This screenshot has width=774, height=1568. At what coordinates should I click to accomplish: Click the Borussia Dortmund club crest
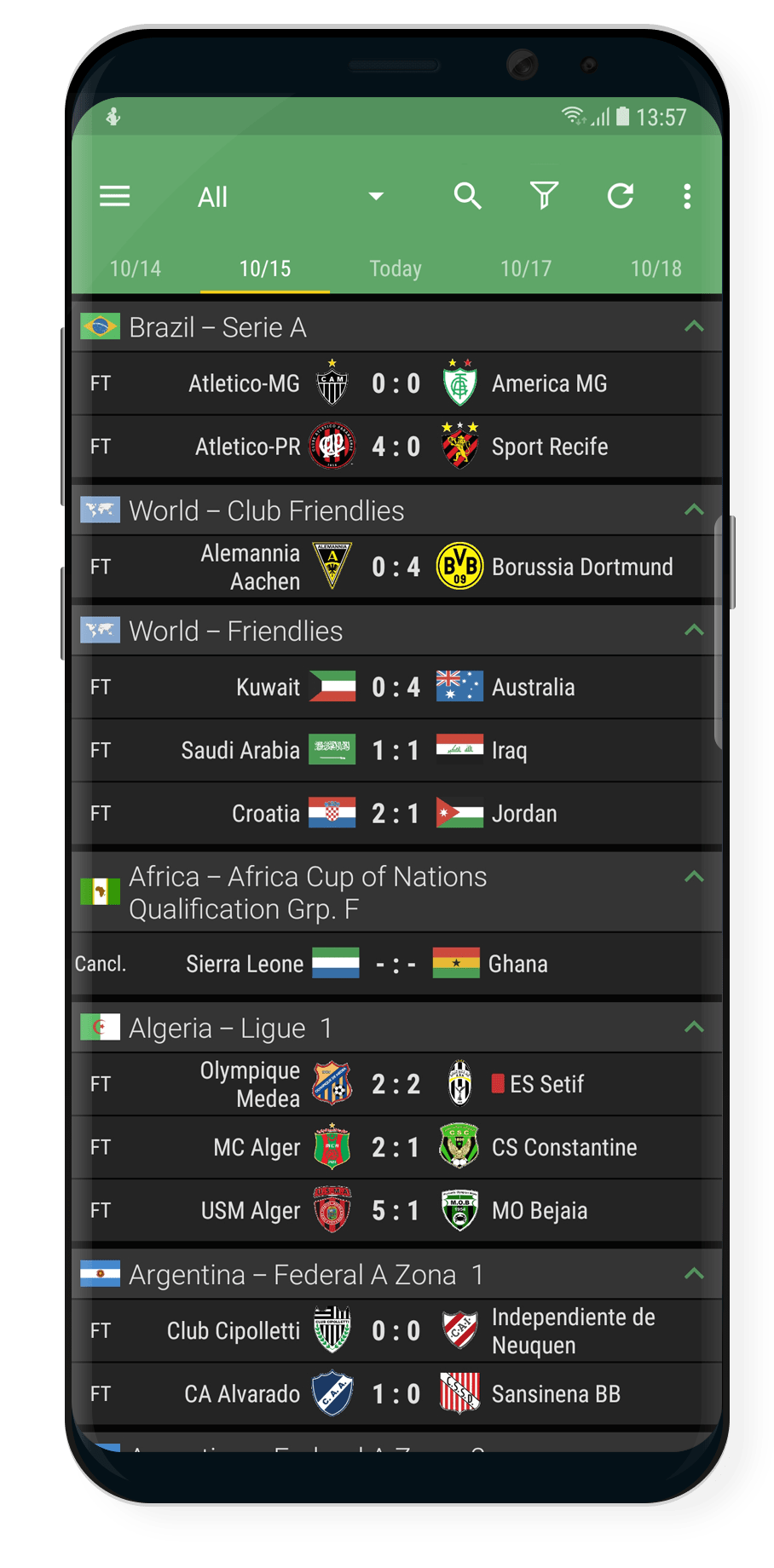pos(459,566)
